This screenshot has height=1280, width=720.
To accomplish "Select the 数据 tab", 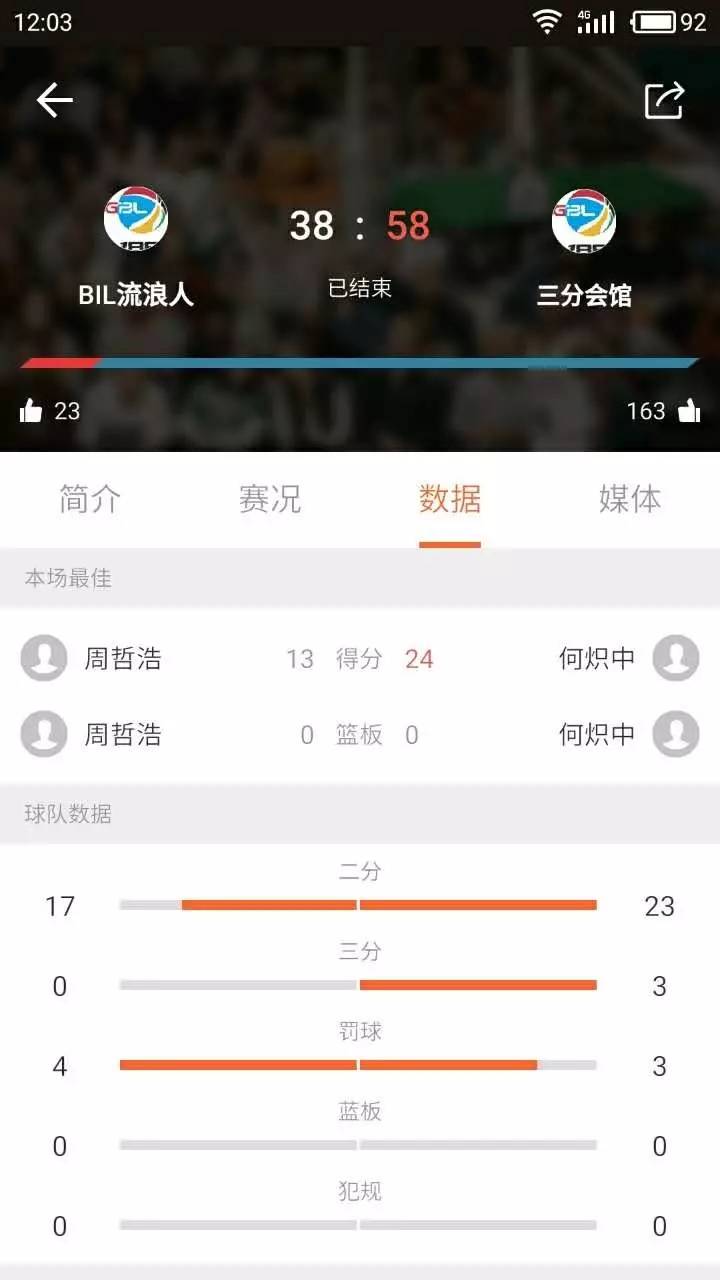I will 450,499.
